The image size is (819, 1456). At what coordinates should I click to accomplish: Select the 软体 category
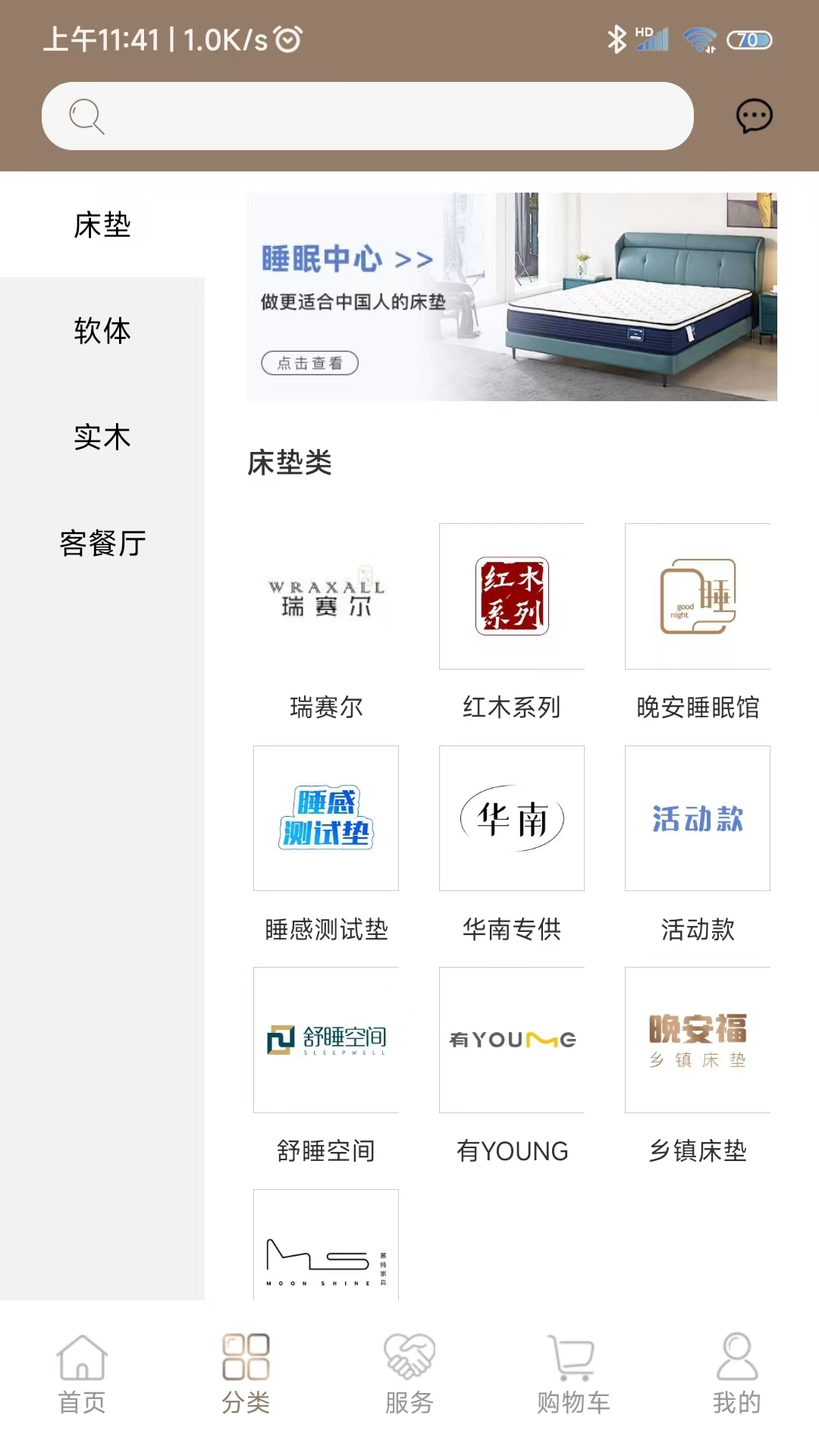click(x=102, y=331)
